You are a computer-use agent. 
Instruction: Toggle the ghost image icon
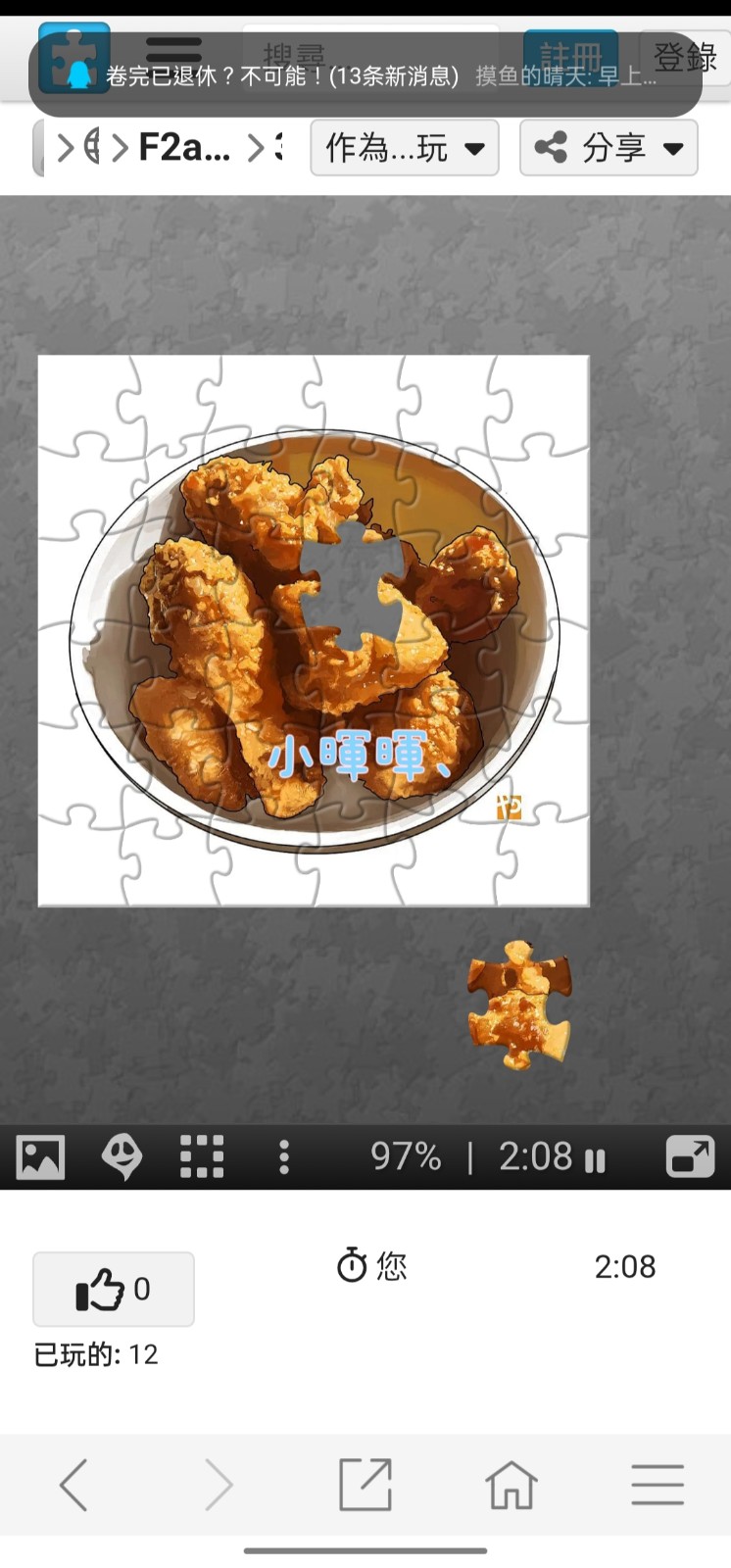[122, 1157]
